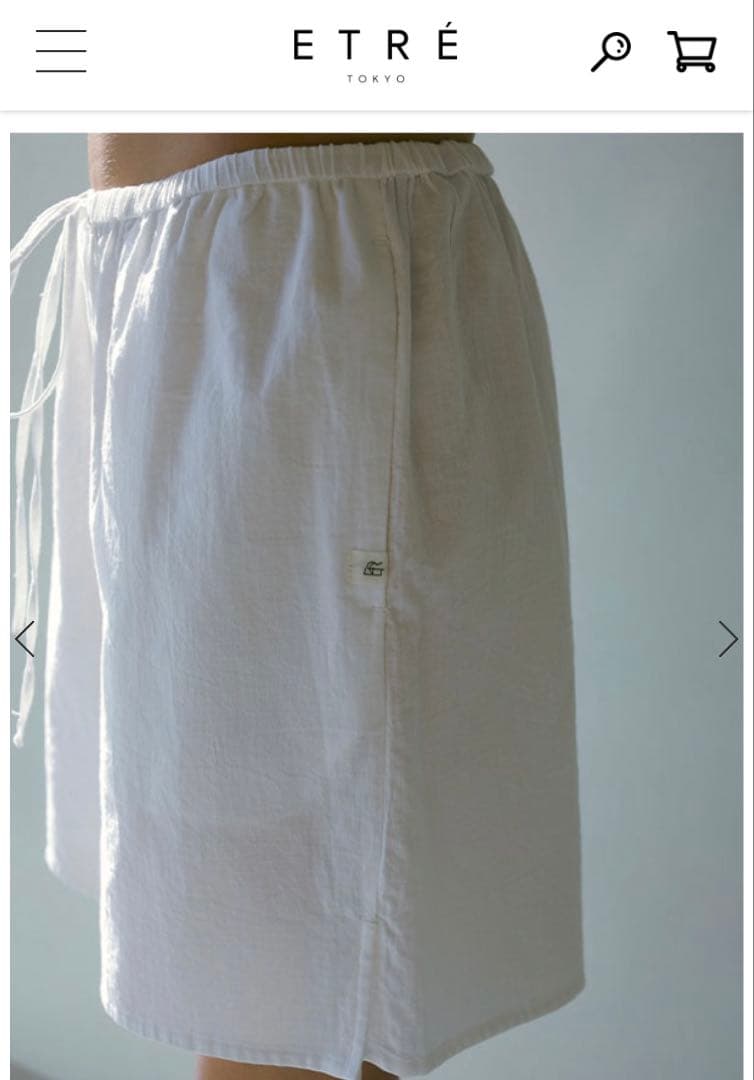Show the next product image
Image resolution: width=754 pixels, height=1080 pixels.
(x=727, y=639)
